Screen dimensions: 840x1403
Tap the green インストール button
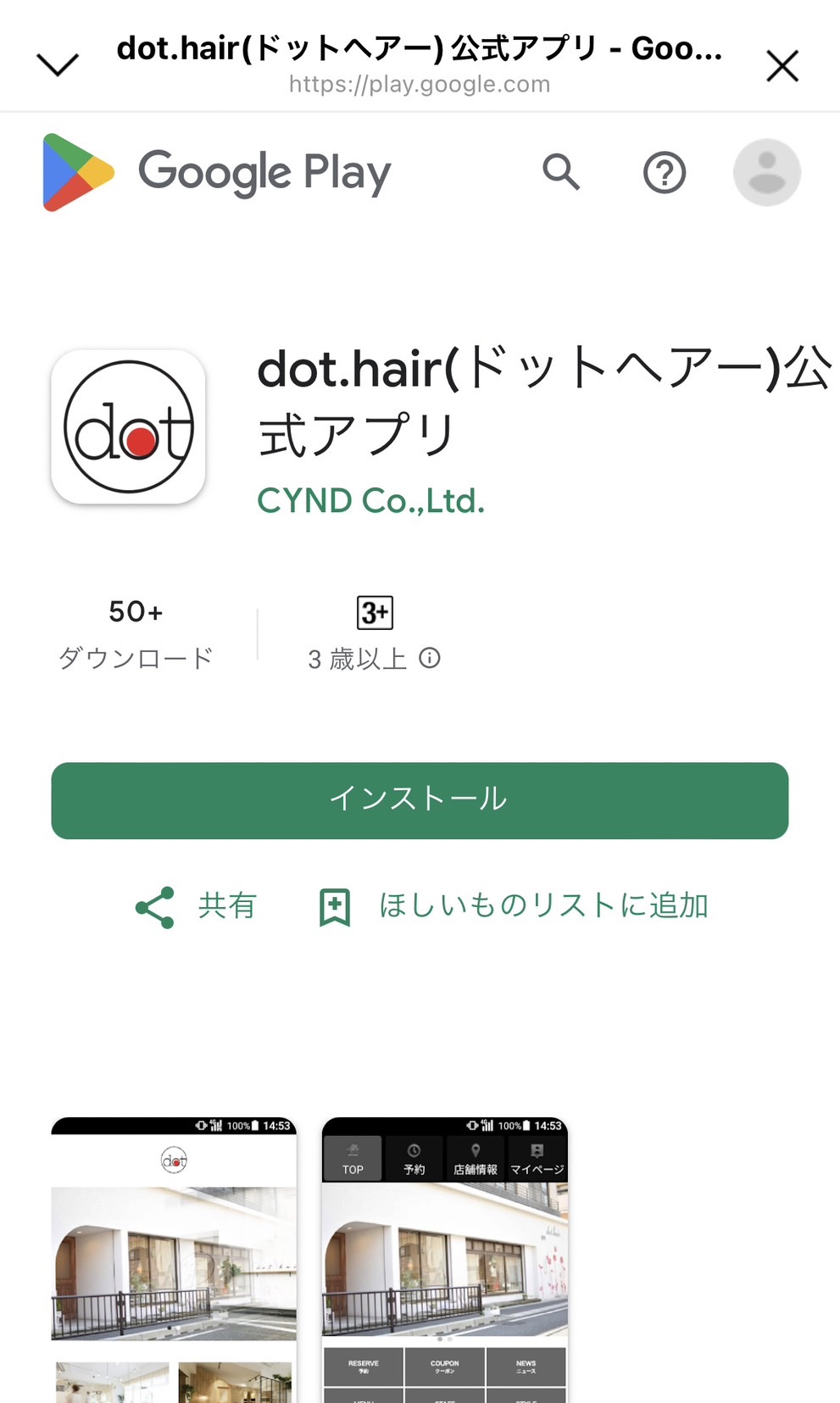click(420, 800)
